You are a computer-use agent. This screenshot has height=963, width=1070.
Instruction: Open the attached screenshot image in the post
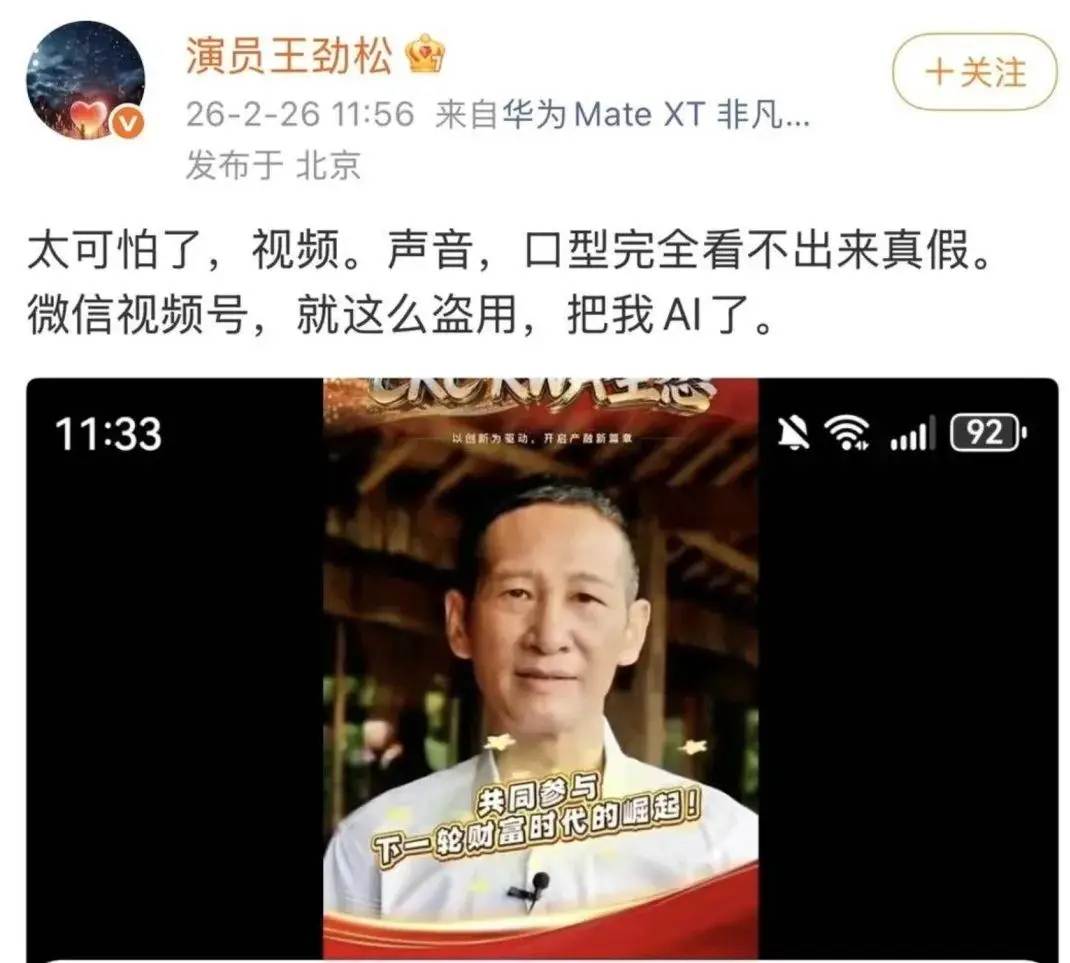pyautogui.click(x=541, y=670)
